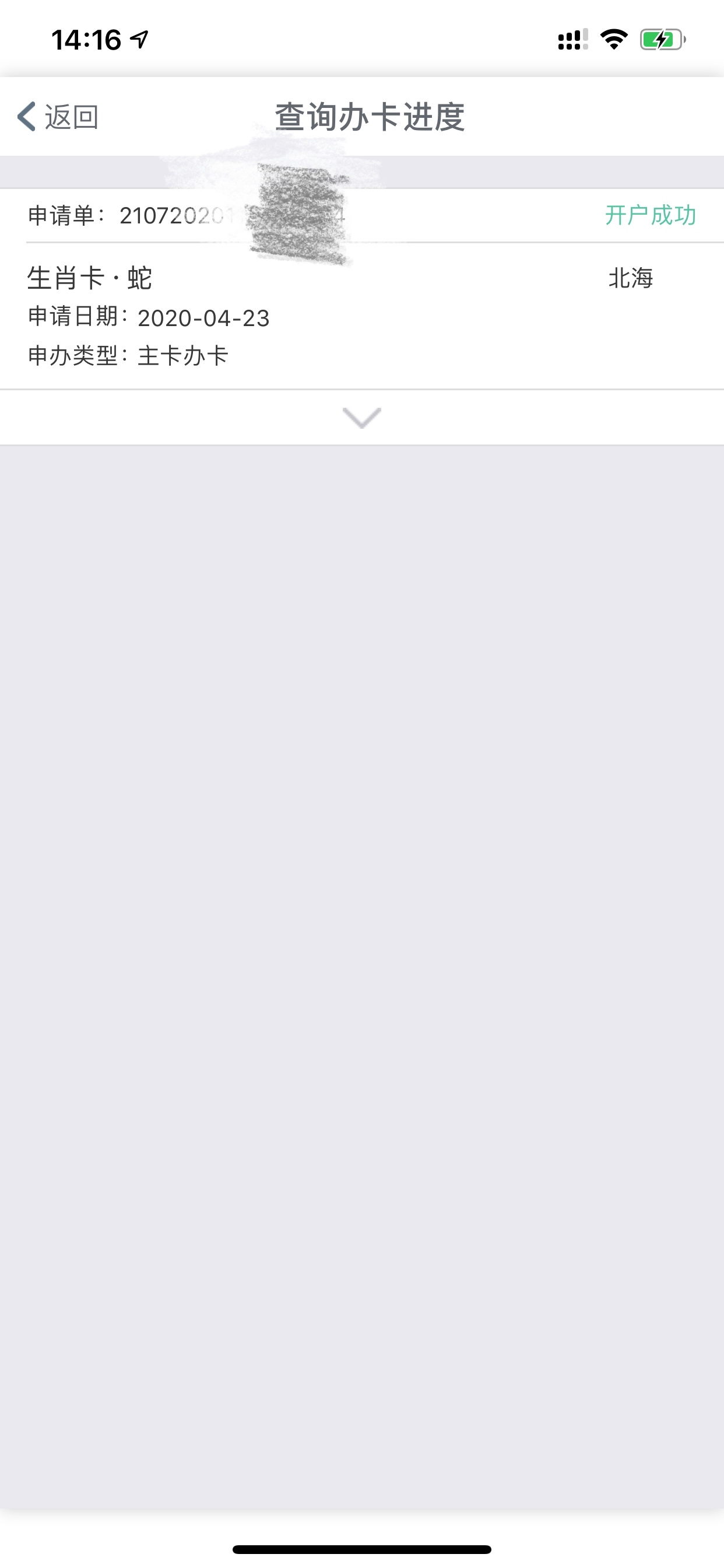The height and width of the screenshot is (1568, 724).
Task: Go back using 返回 button
Action: click(58, 116)
